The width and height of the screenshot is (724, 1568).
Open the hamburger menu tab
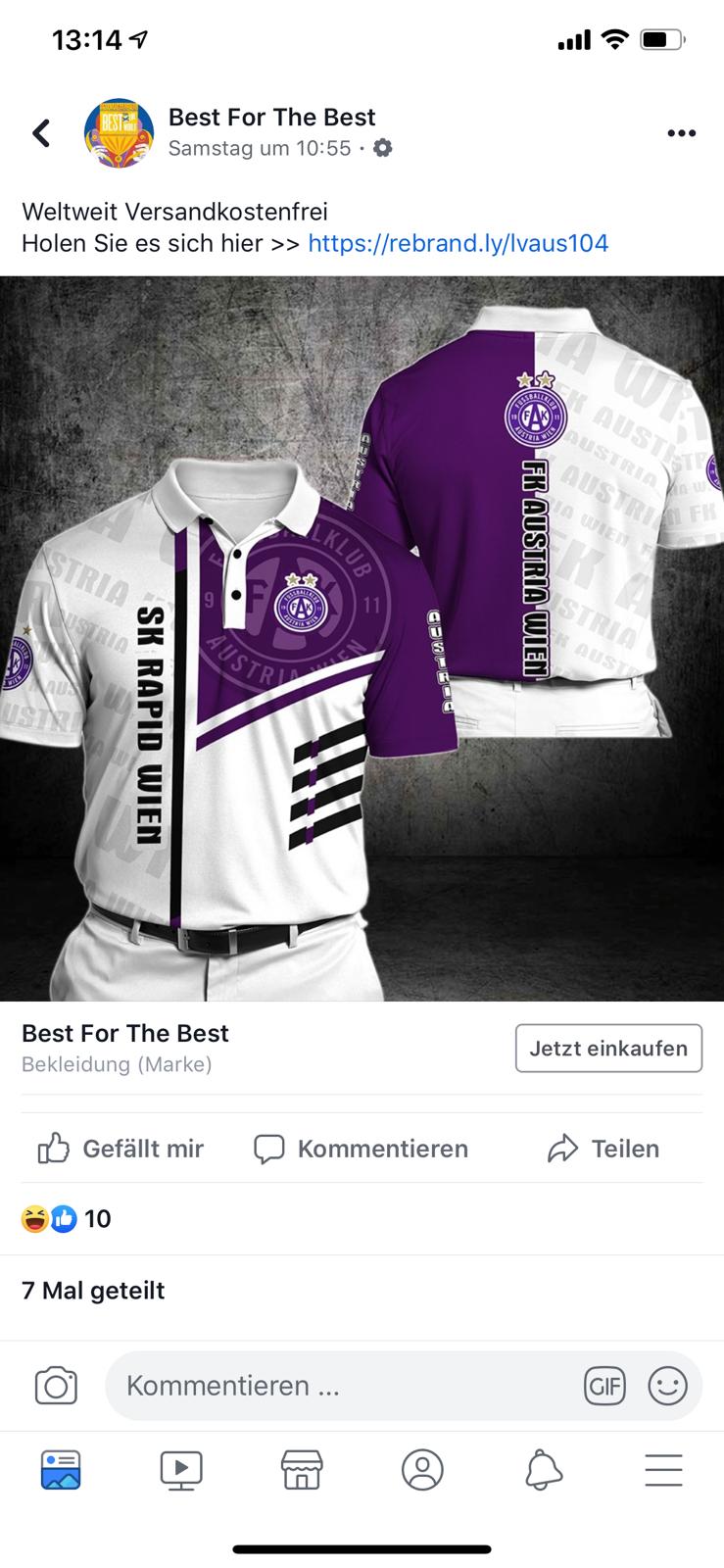coord(663,1470)
